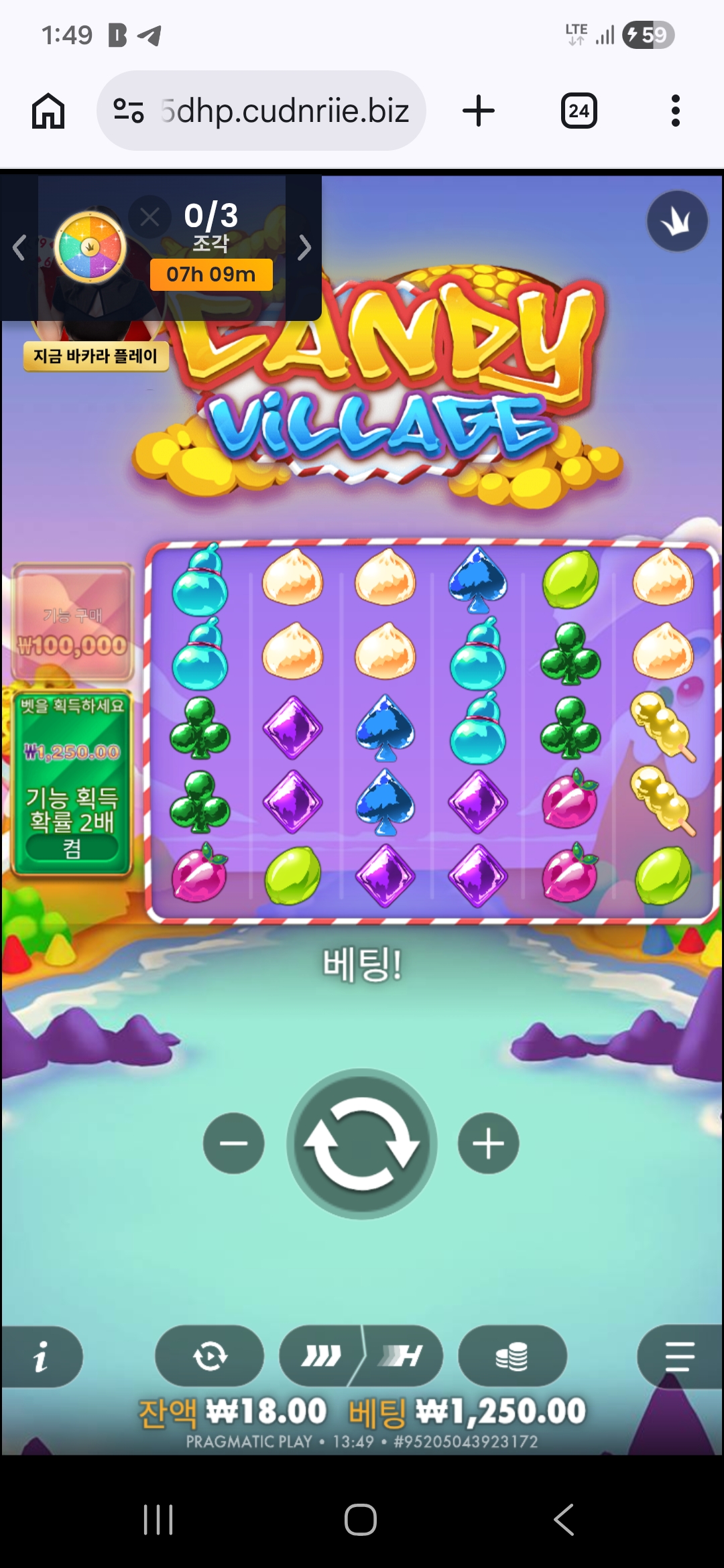
Task: Open the browser overflow menu
Action: tap(675, 111)
